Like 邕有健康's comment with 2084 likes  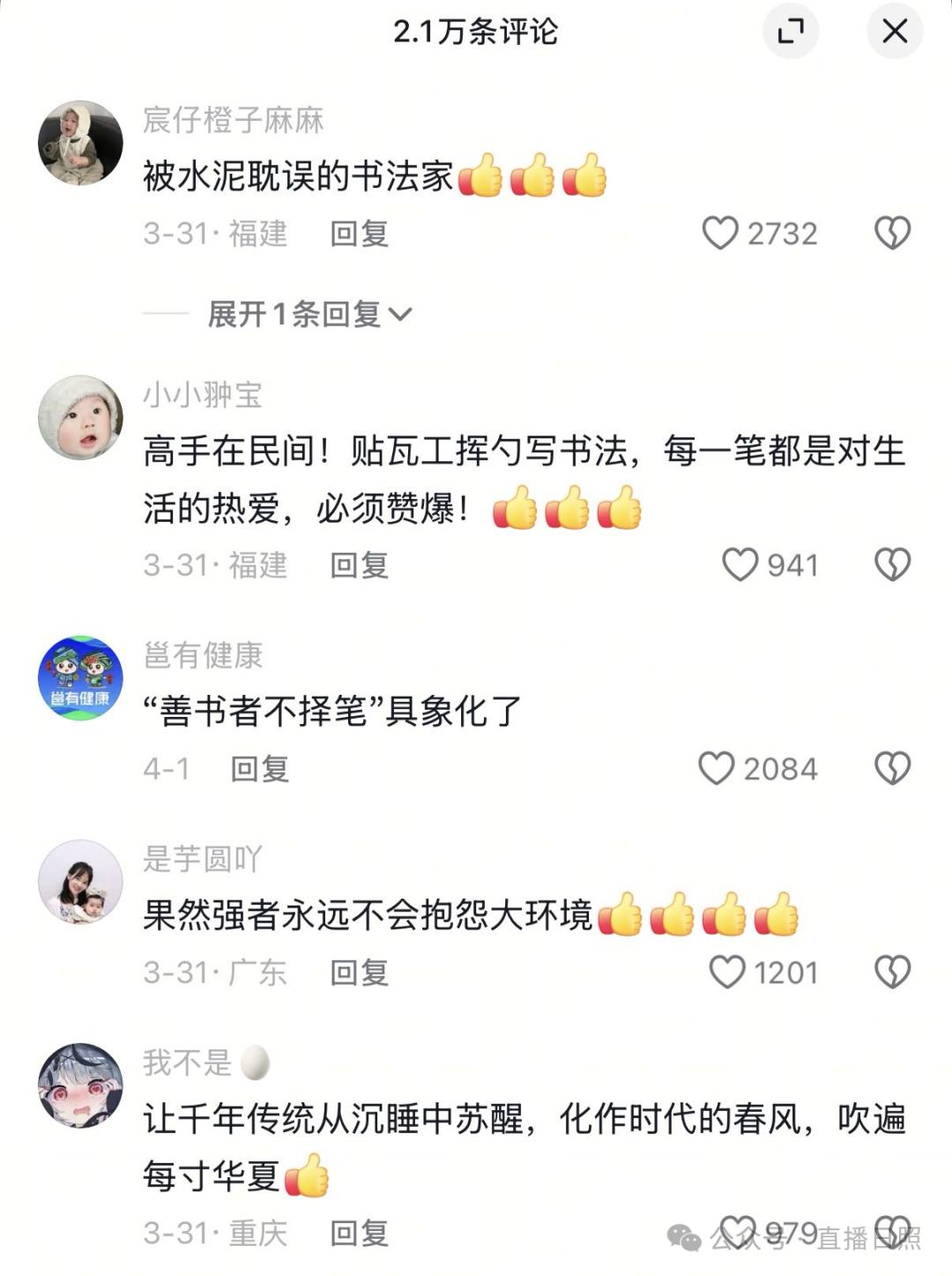pos(716,769)
